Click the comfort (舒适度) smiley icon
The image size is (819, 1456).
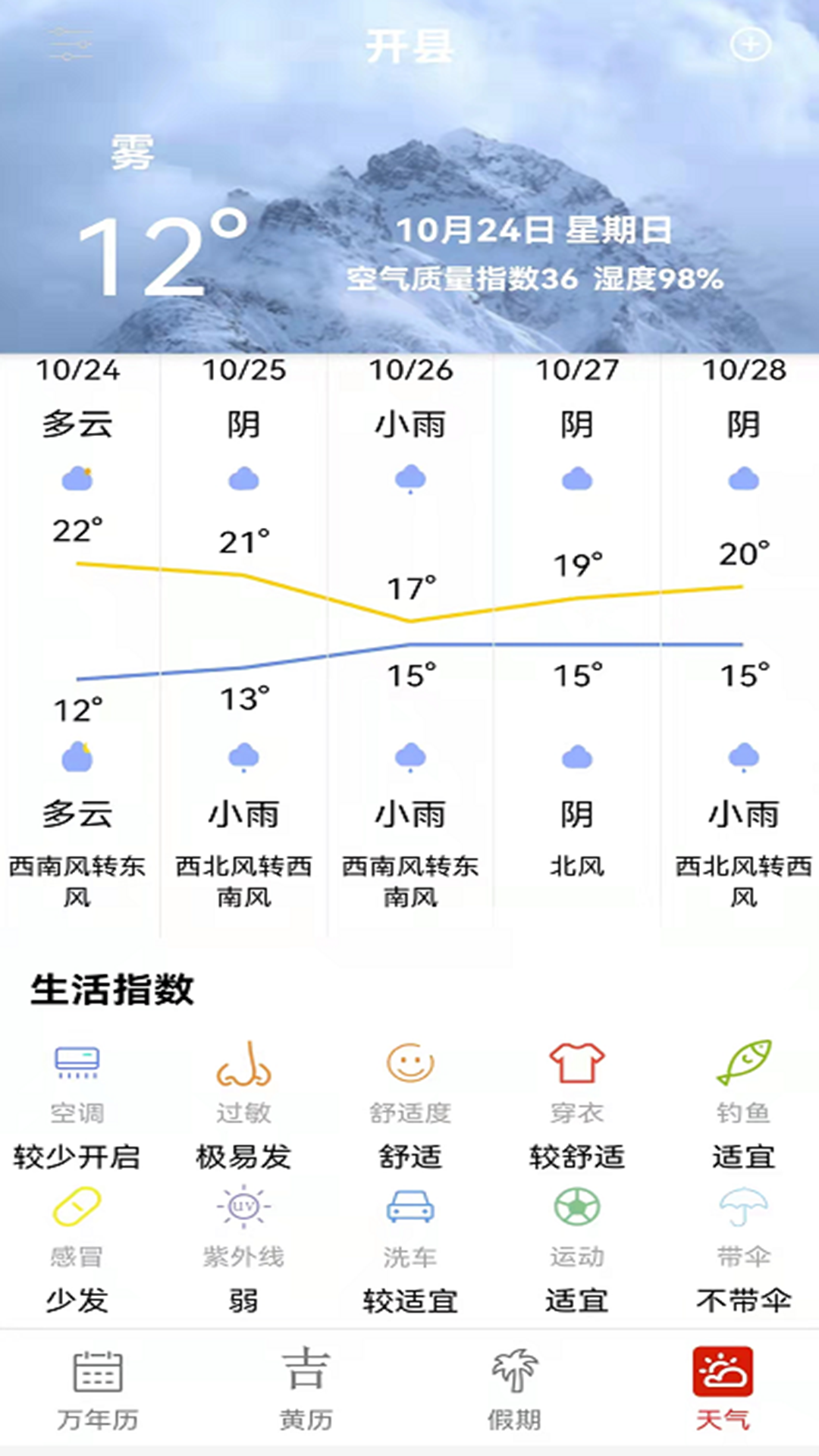[409, 1062]
